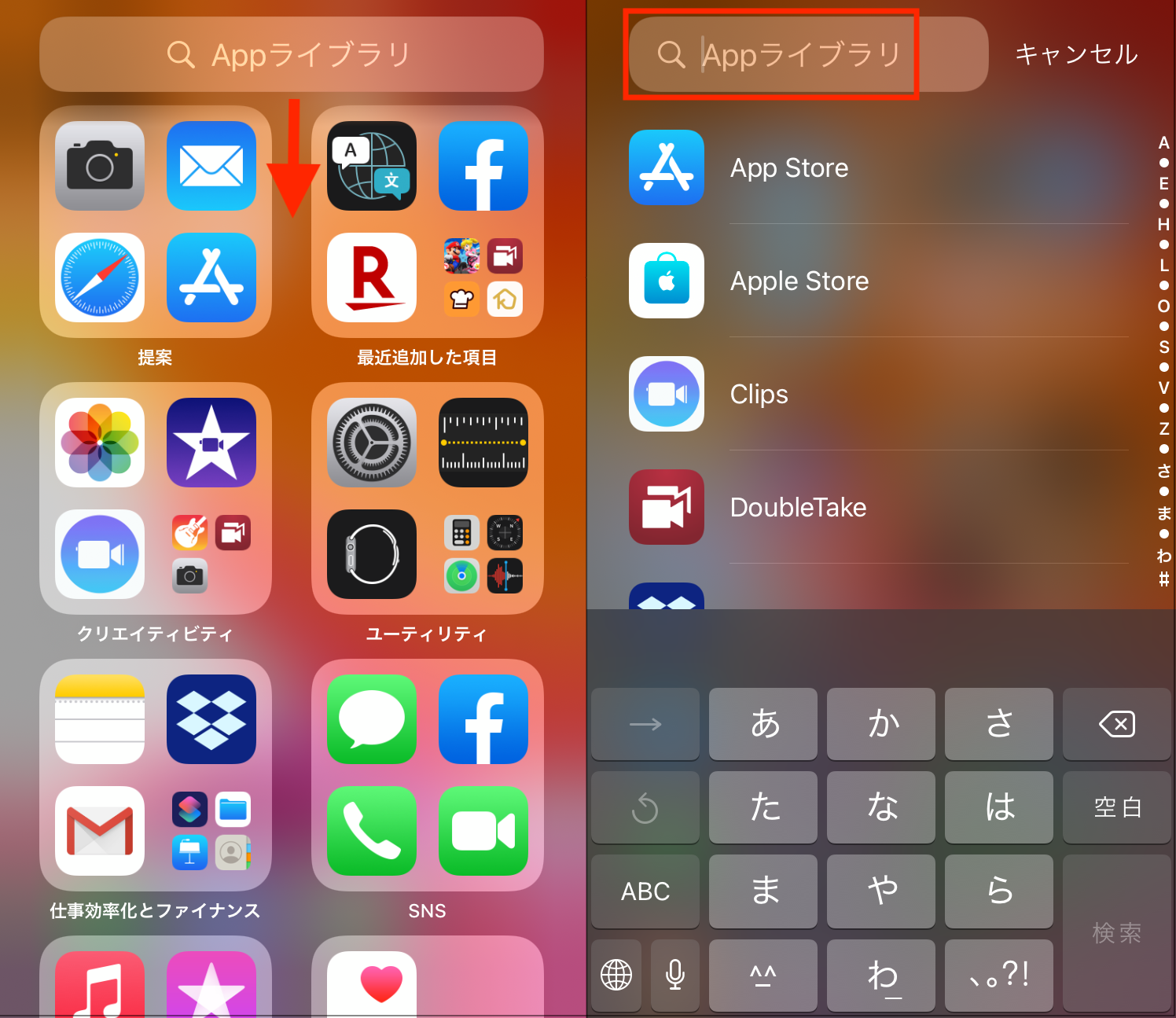
Task: Open the Notes app
Action: (100, 719)
